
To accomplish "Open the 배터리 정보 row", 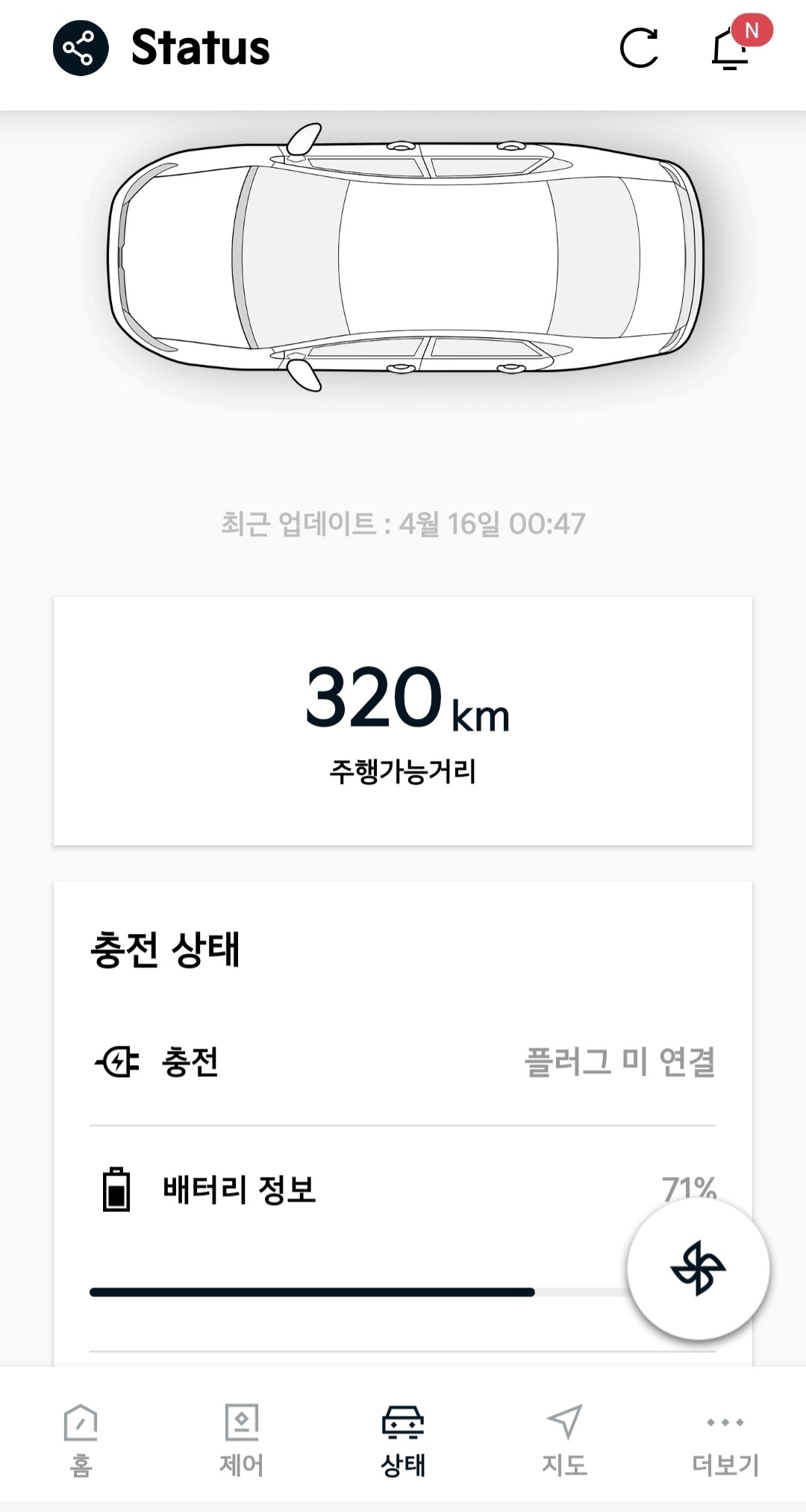I will point(358,1189).
